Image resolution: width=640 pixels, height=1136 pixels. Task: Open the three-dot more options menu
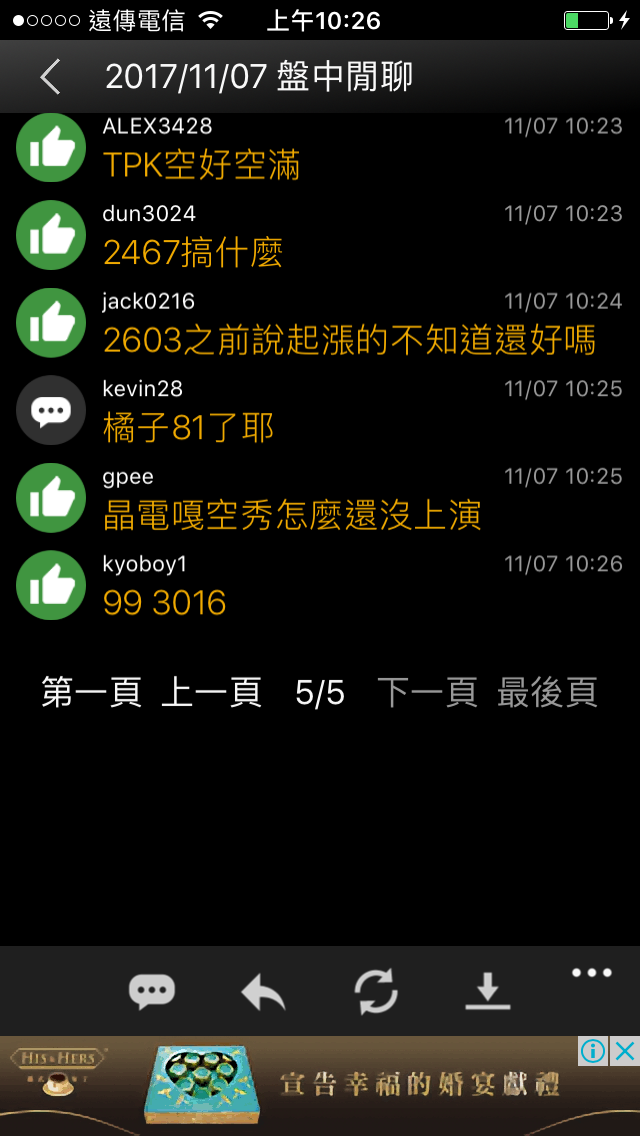tap(592, 973)
